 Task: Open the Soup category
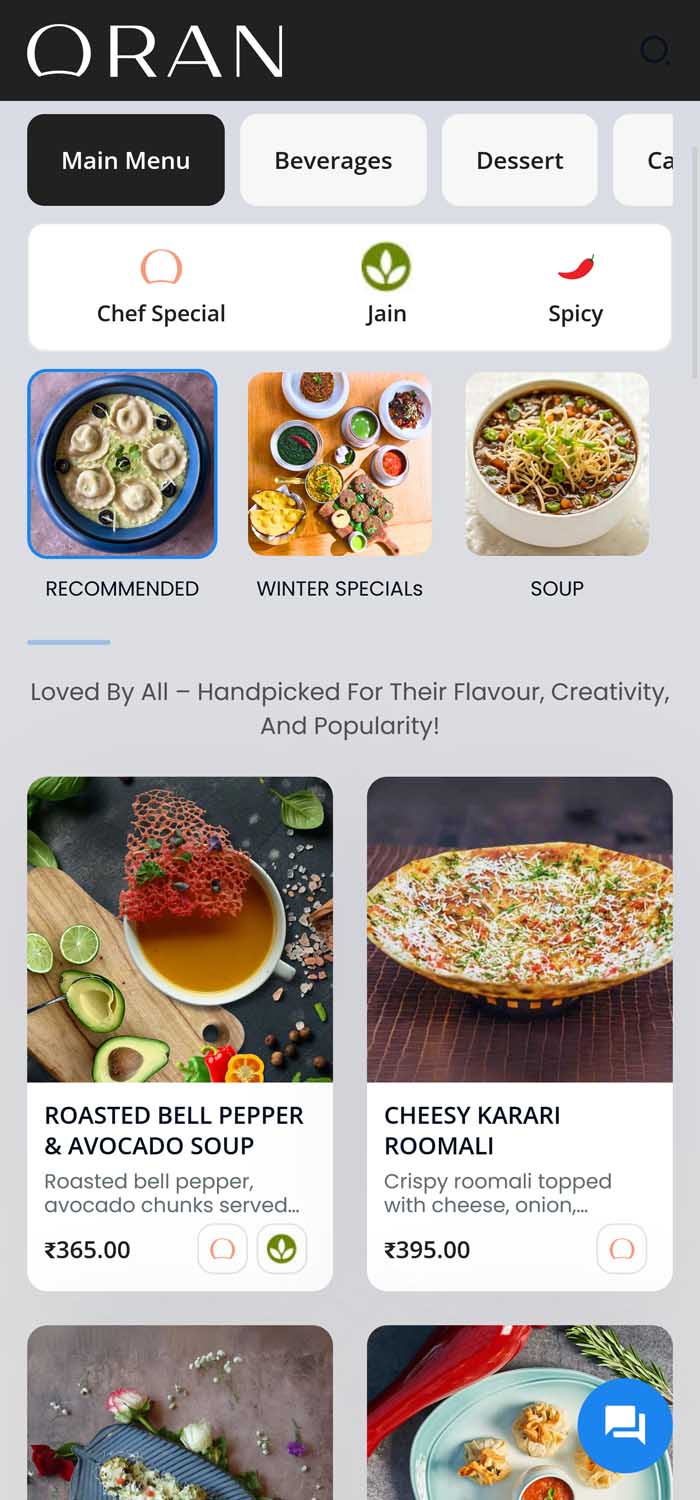pos(557,465)
